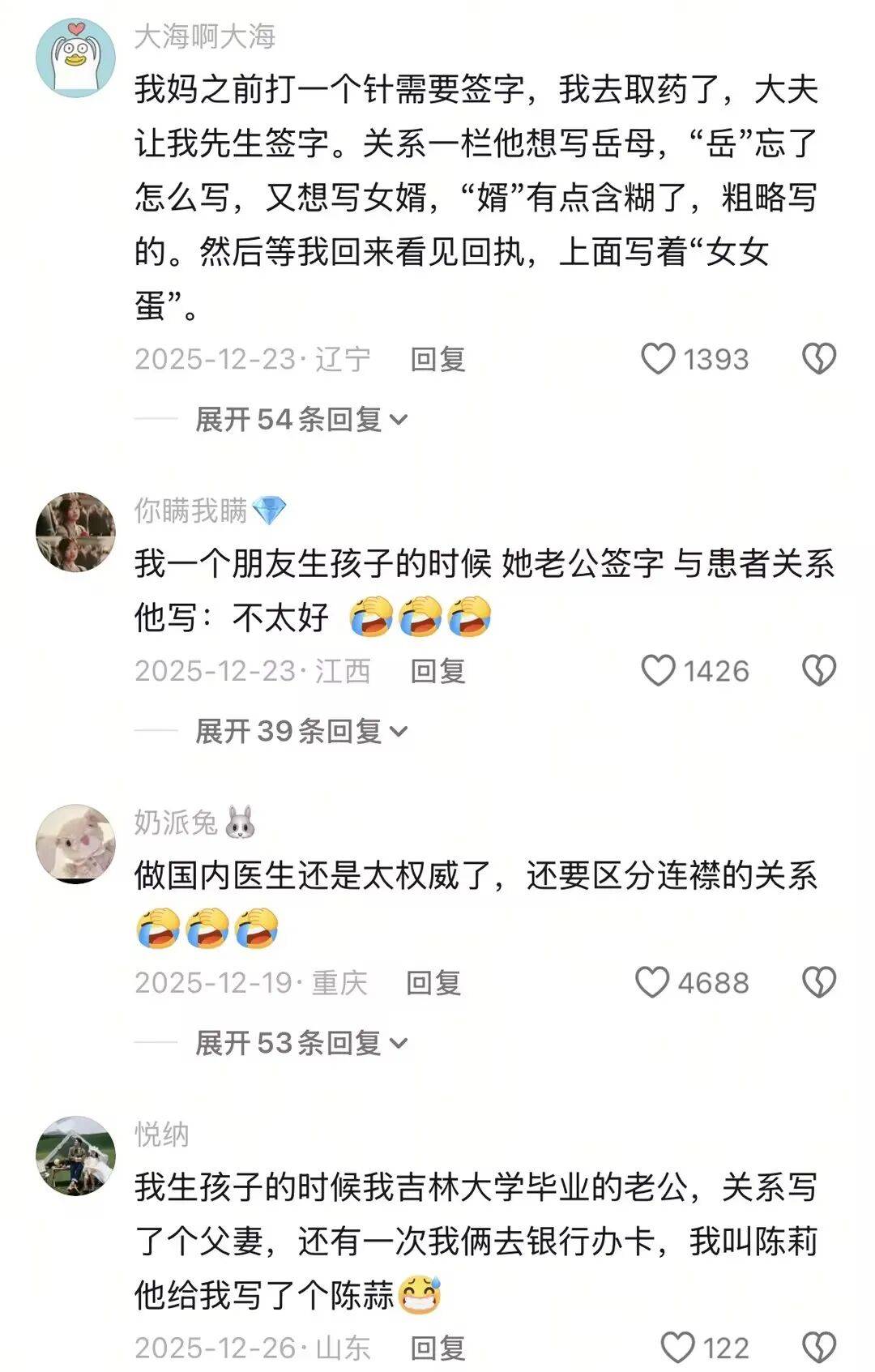Like 奶派兔's comment

tap(652, 983)
